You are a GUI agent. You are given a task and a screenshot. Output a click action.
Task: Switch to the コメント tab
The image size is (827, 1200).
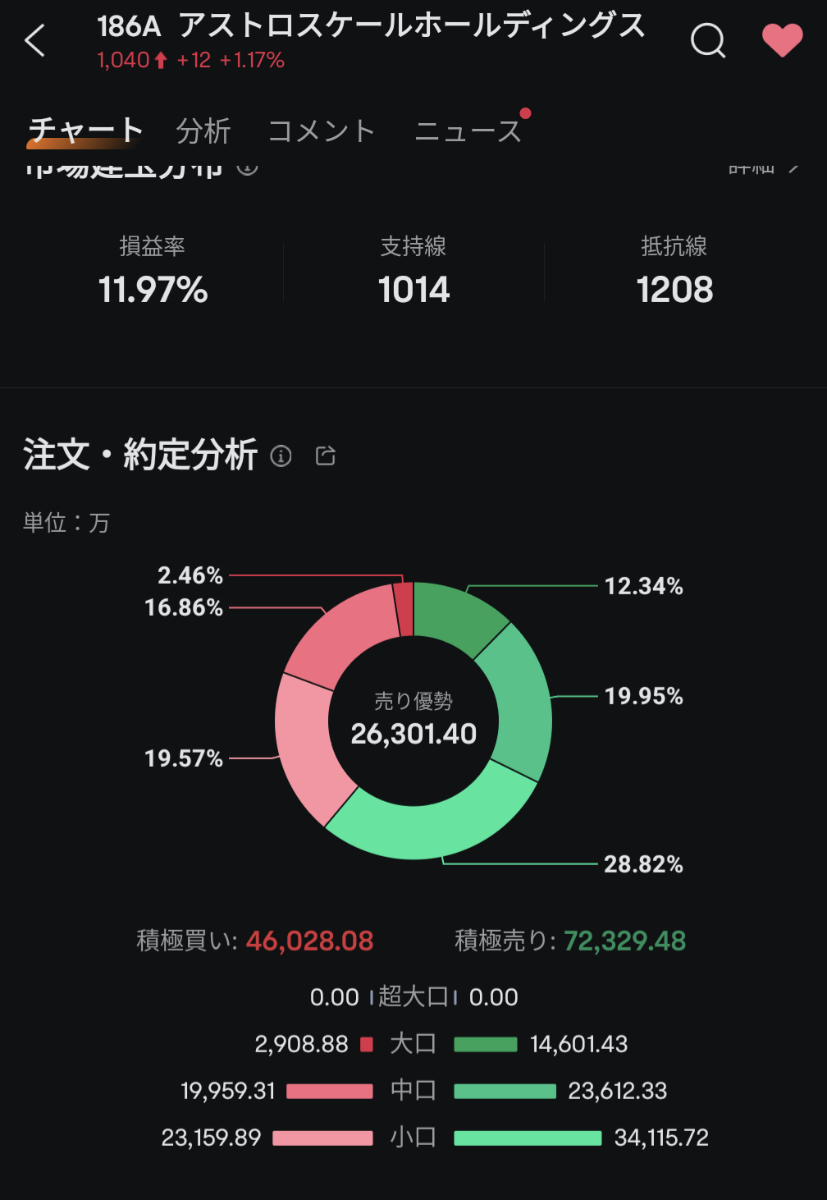[x=321, y=131]
